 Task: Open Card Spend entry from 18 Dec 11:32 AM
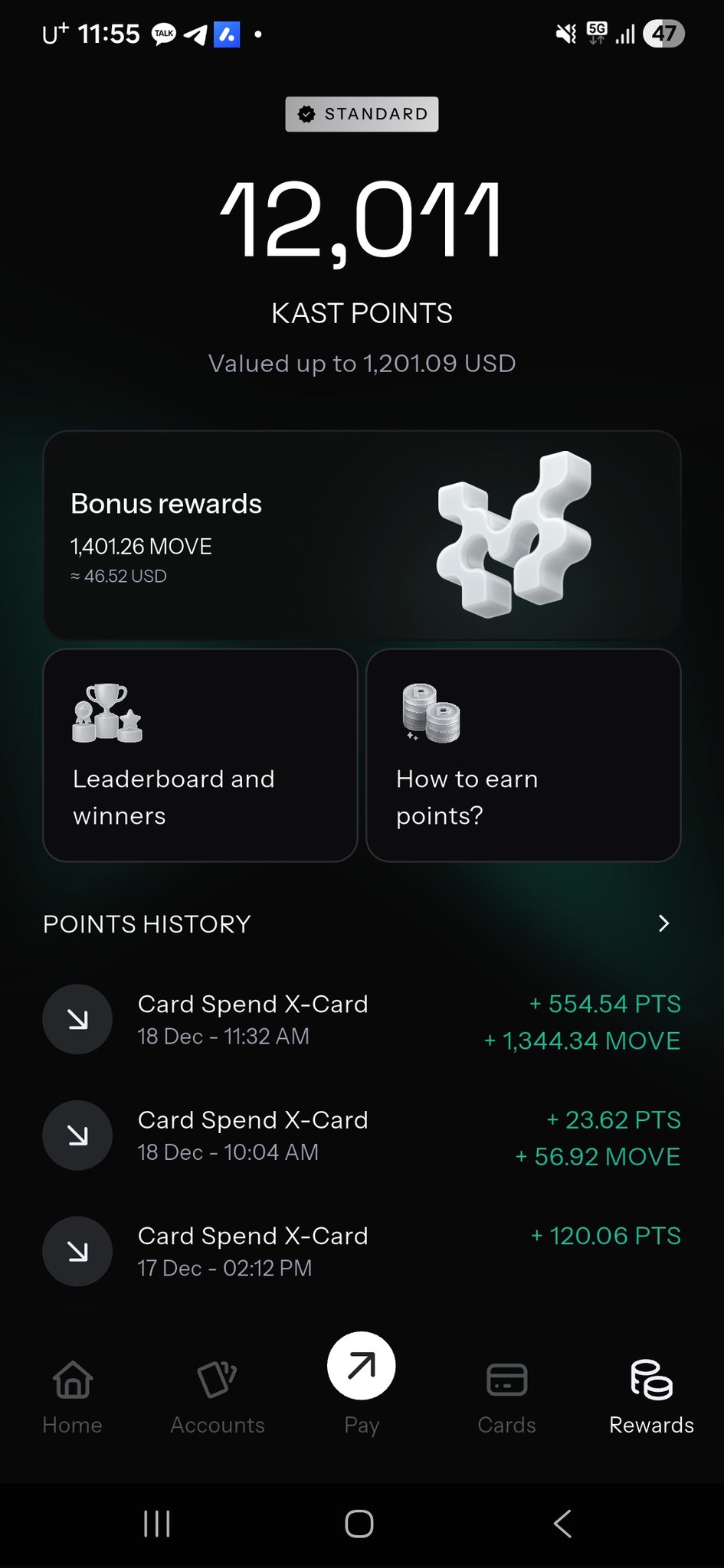tap(362, 1020)
